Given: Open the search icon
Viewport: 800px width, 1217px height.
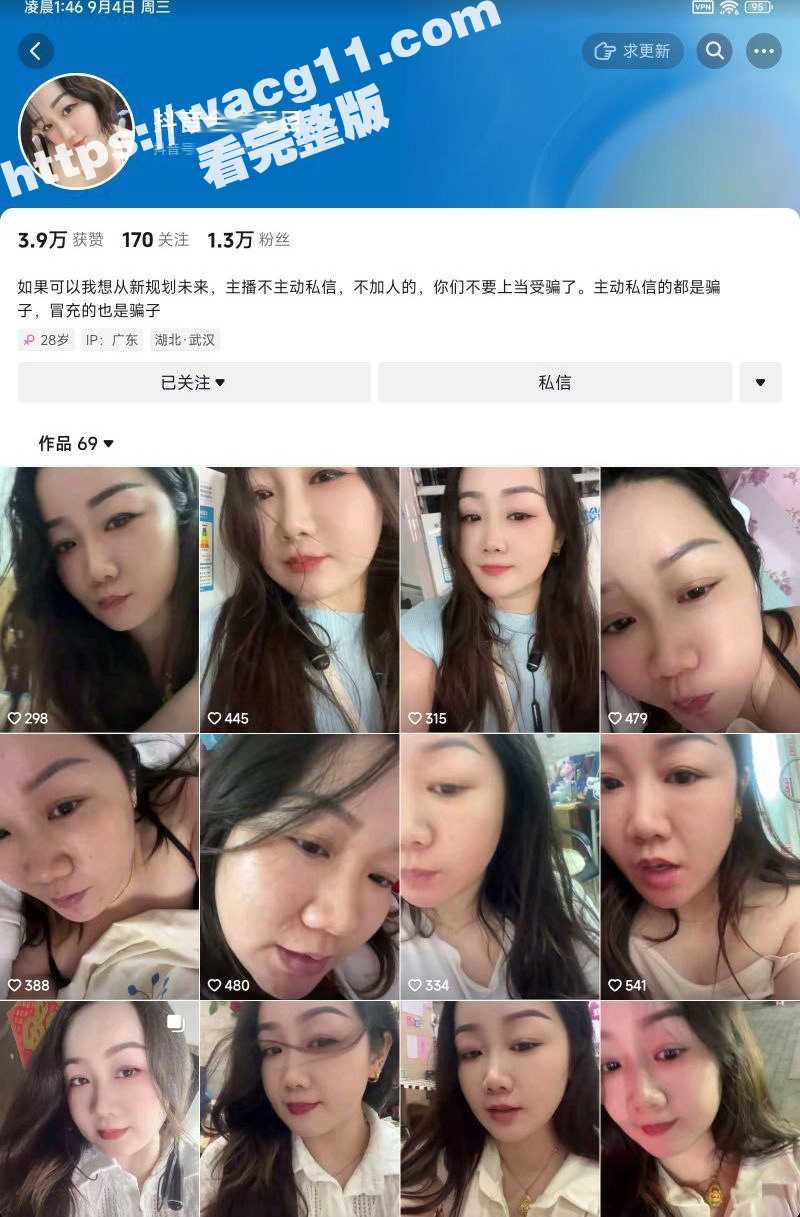Looking at the screenshot, I should tap(714, 51).
